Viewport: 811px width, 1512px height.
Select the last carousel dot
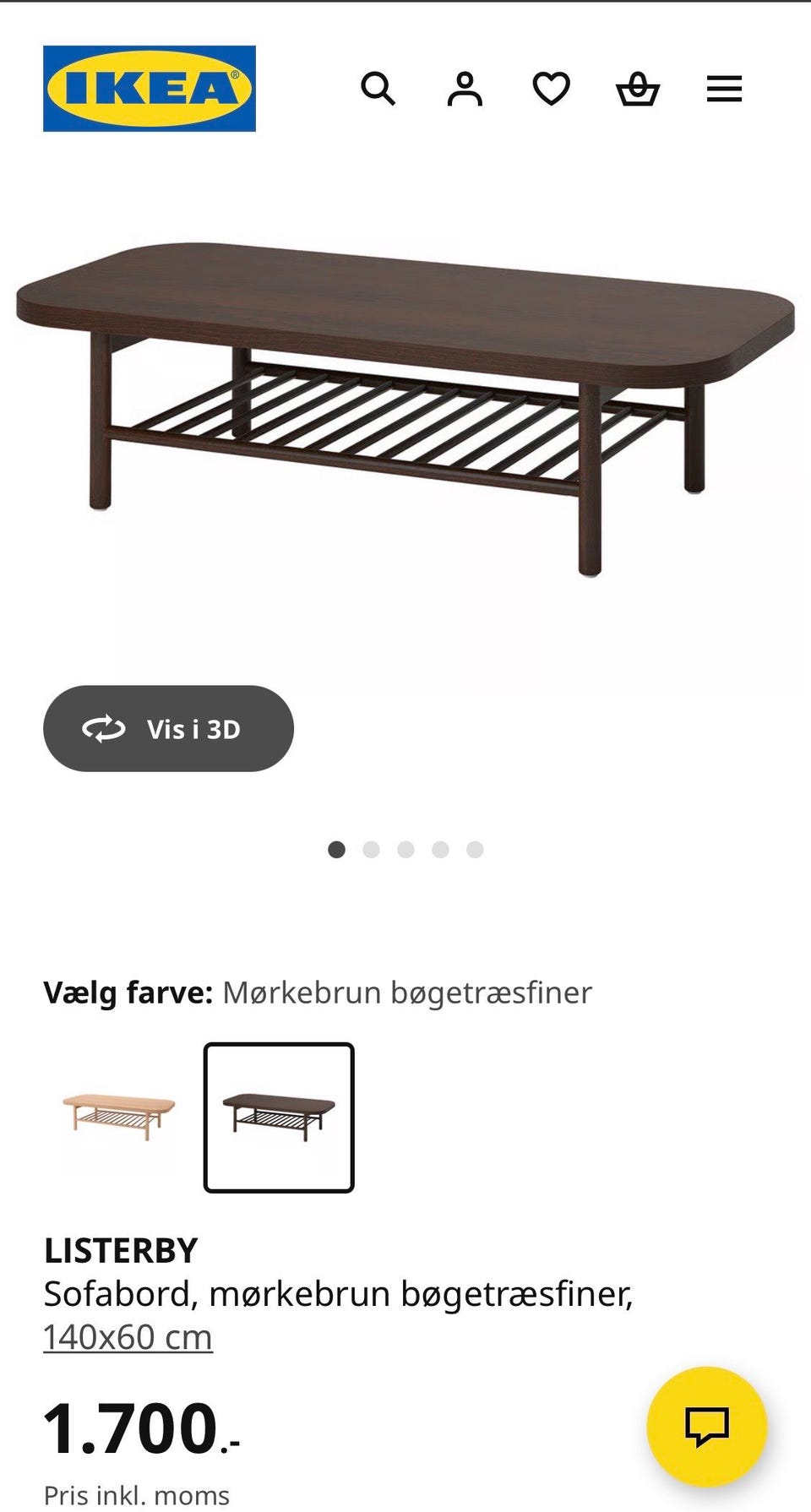(475, 851)
